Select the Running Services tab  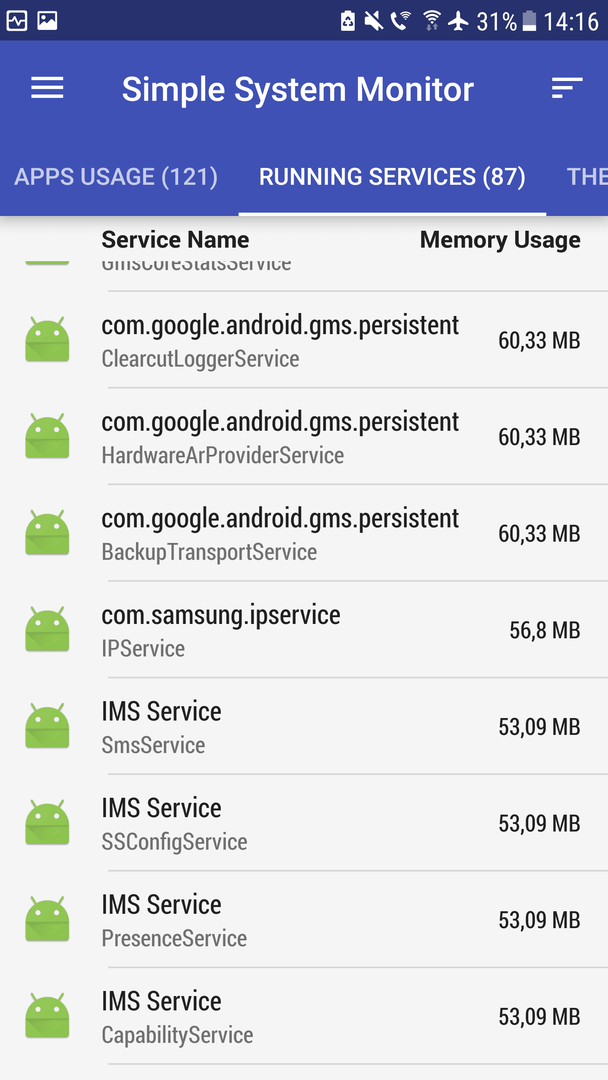tap(392, 177)
